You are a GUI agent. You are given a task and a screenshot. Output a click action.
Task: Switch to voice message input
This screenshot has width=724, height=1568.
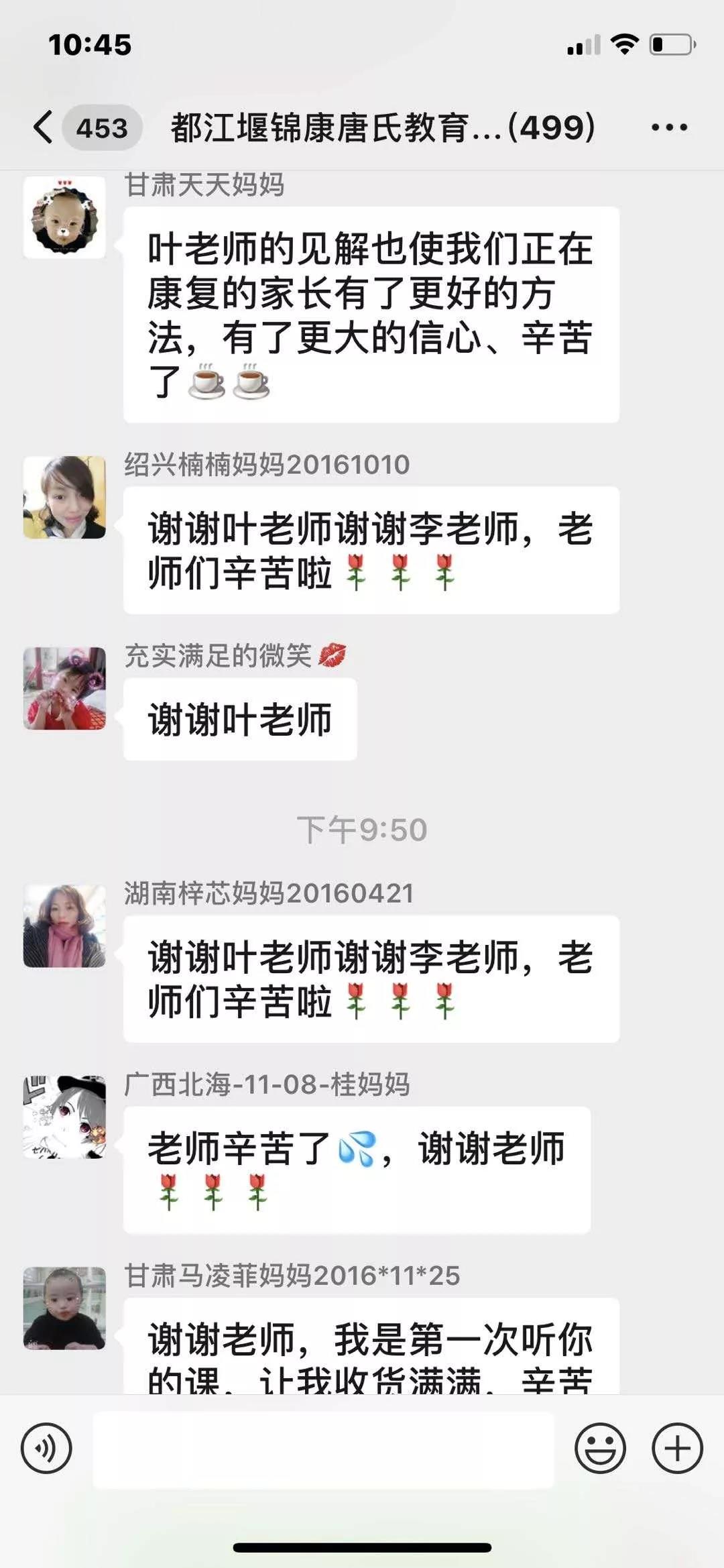pos(46,1448)
